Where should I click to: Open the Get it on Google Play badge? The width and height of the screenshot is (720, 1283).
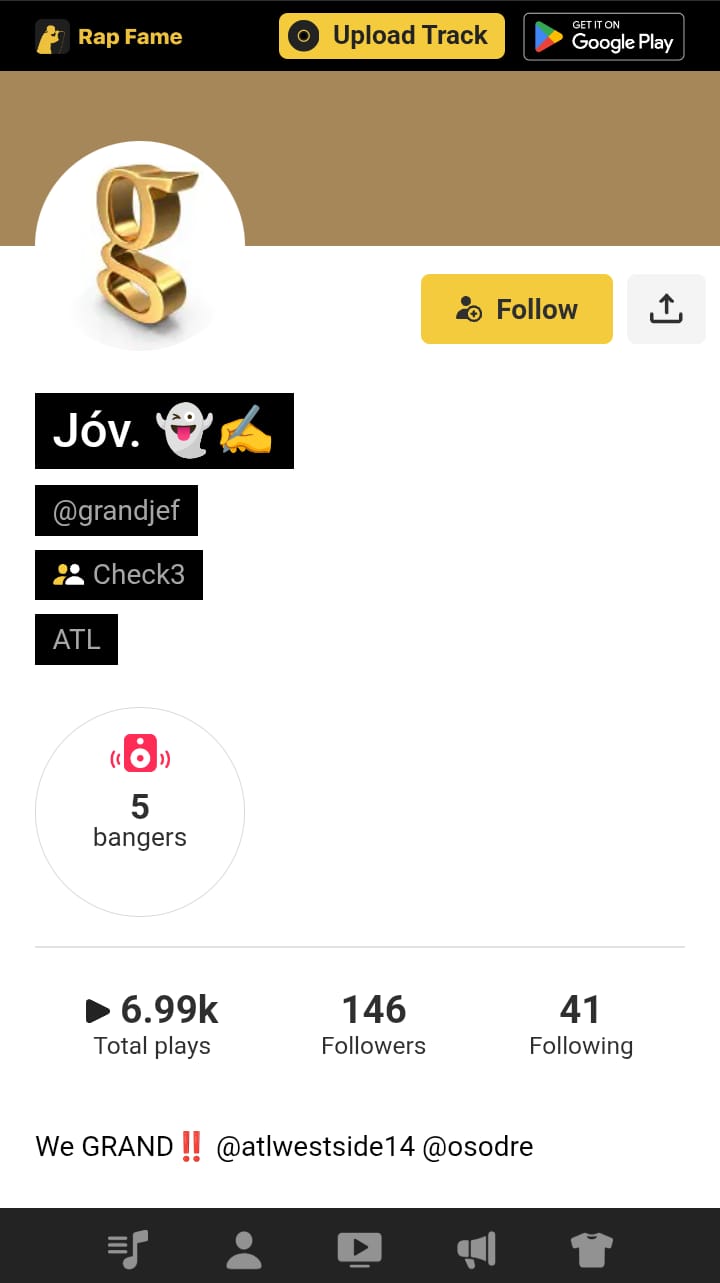[604, 36]
